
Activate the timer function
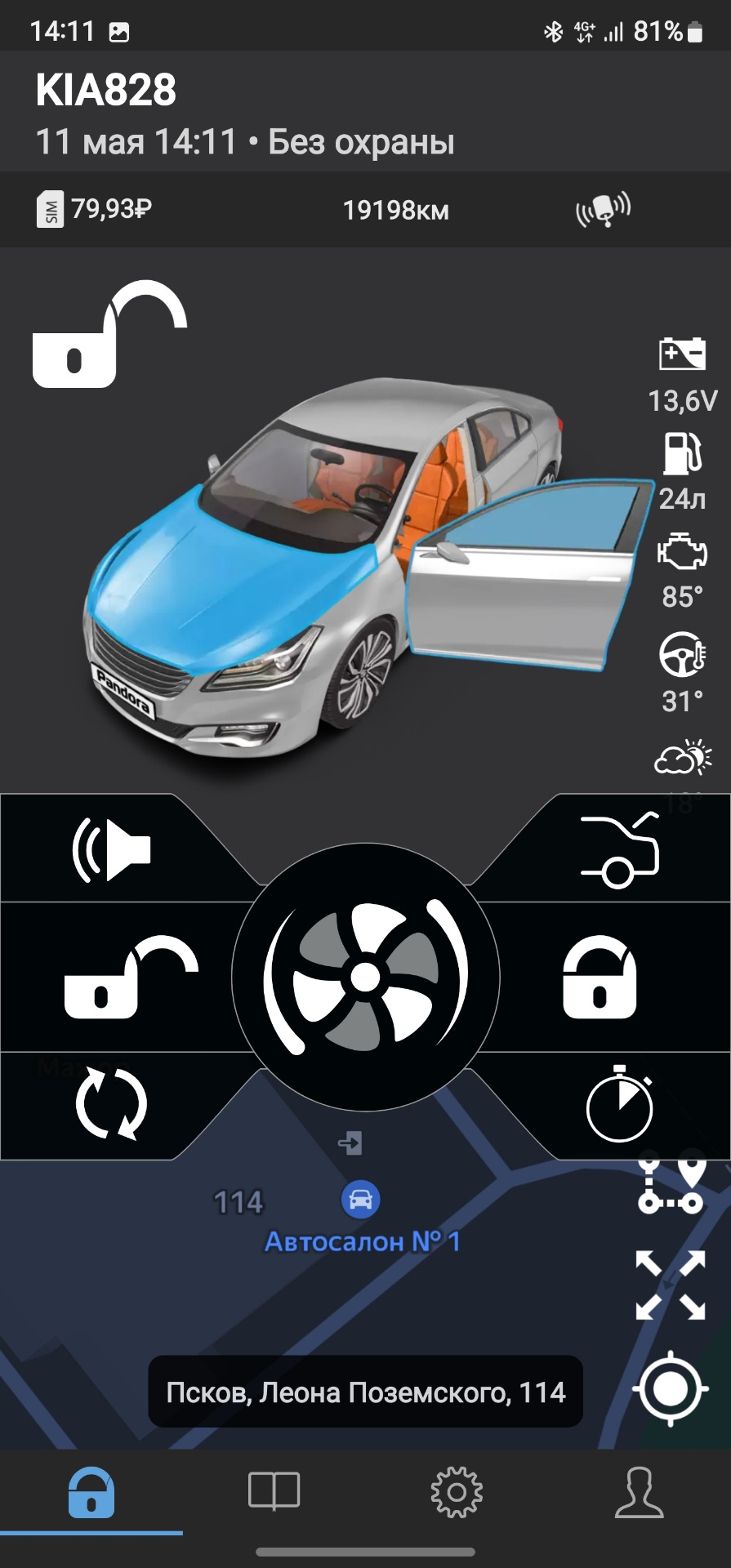coord(620,1104)
